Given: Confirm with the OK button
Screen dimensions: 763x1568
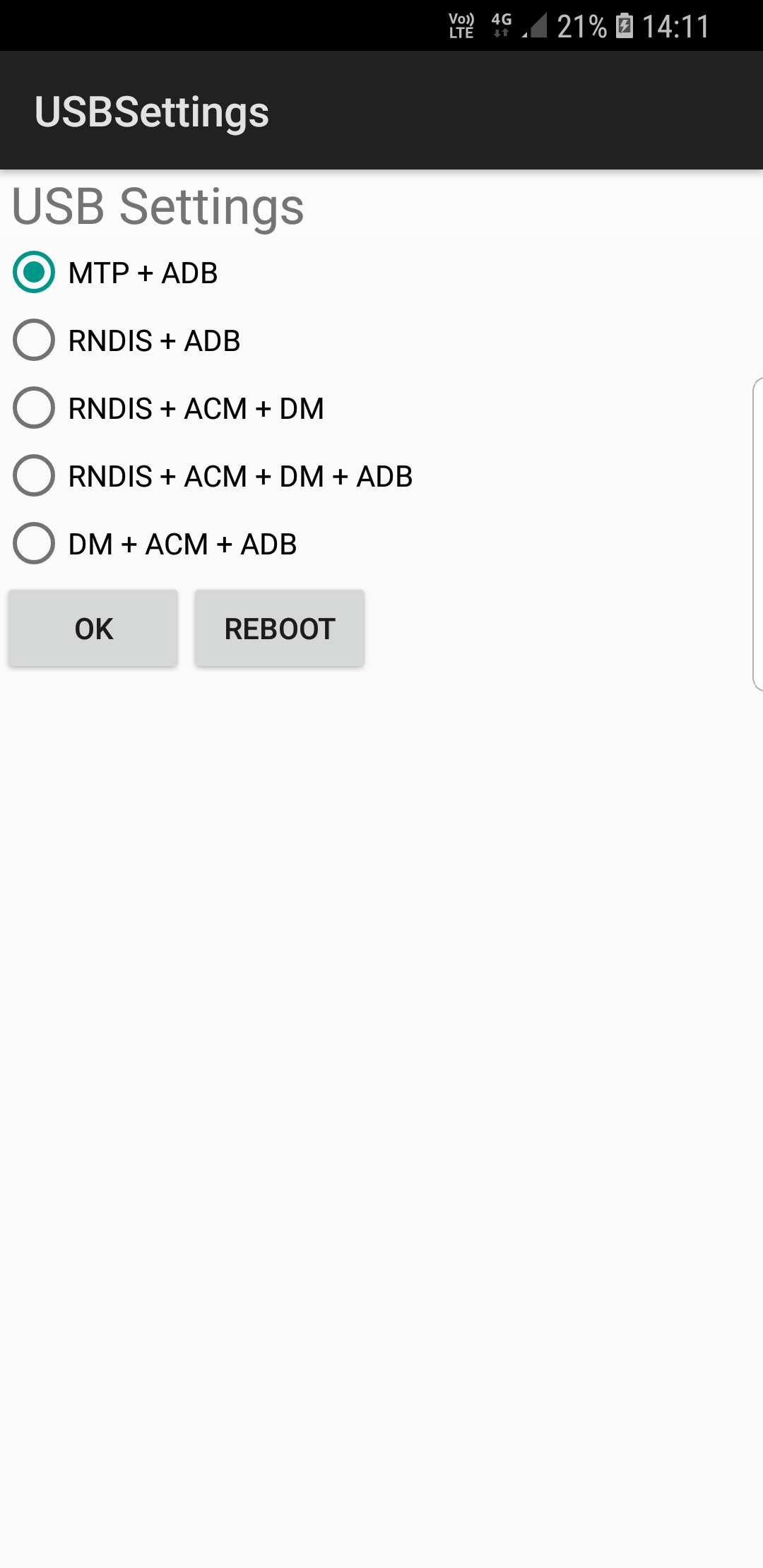Looking at the screenshot, I should pyautogui.click(x=93, y=629).
